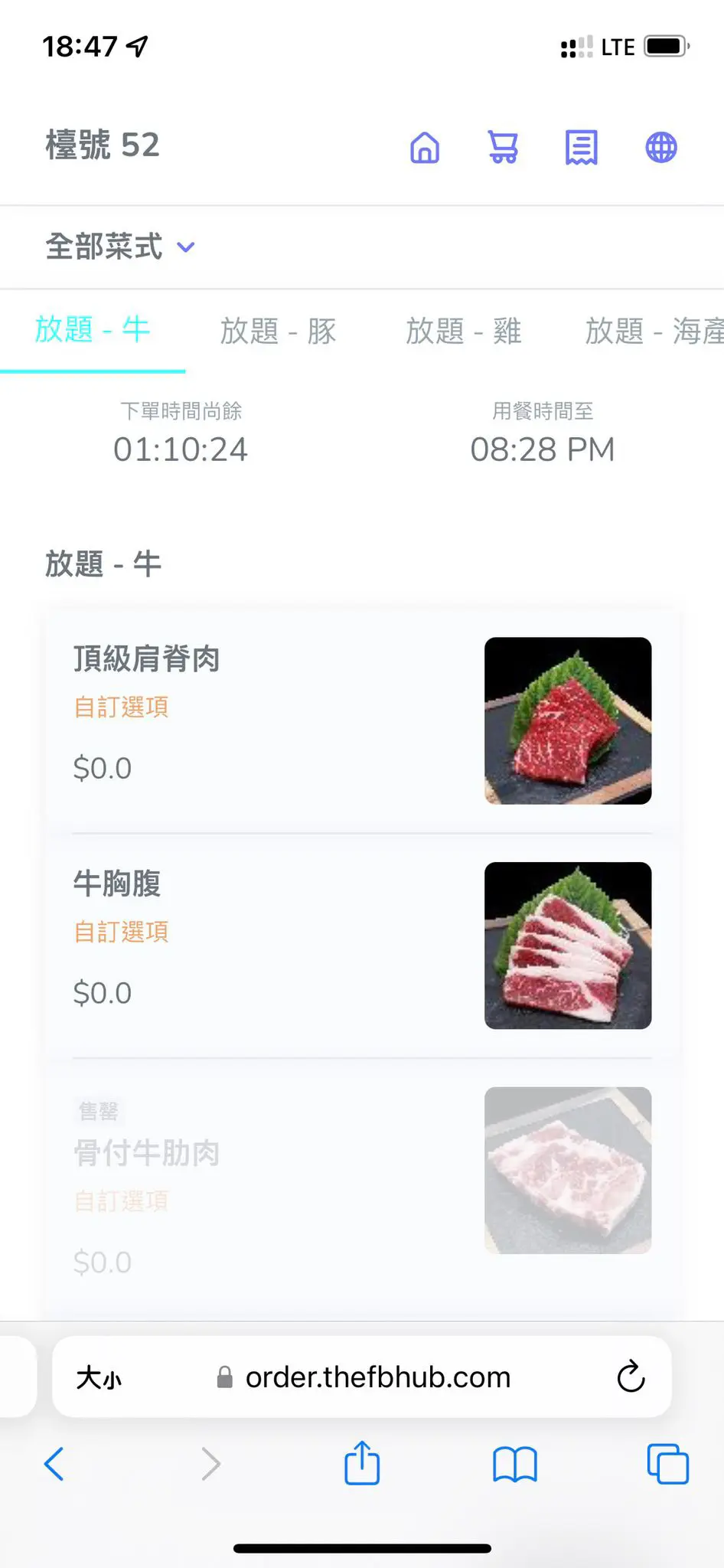Switch to the 放題 - 豚 tab
This screenshot has height=1568, width=724.
(x=278, y=332)
